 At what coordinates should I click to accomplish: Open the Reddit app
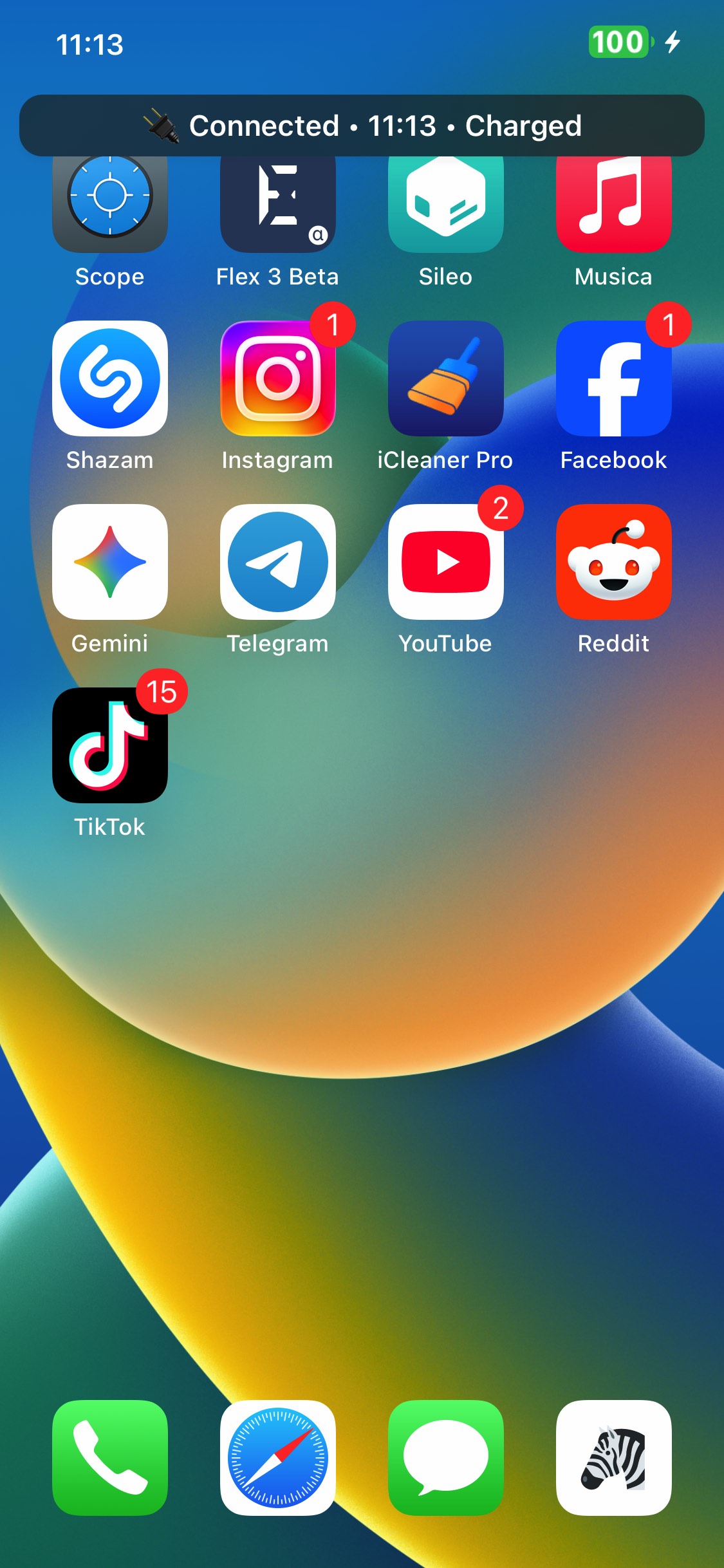[x=613, y=561]
